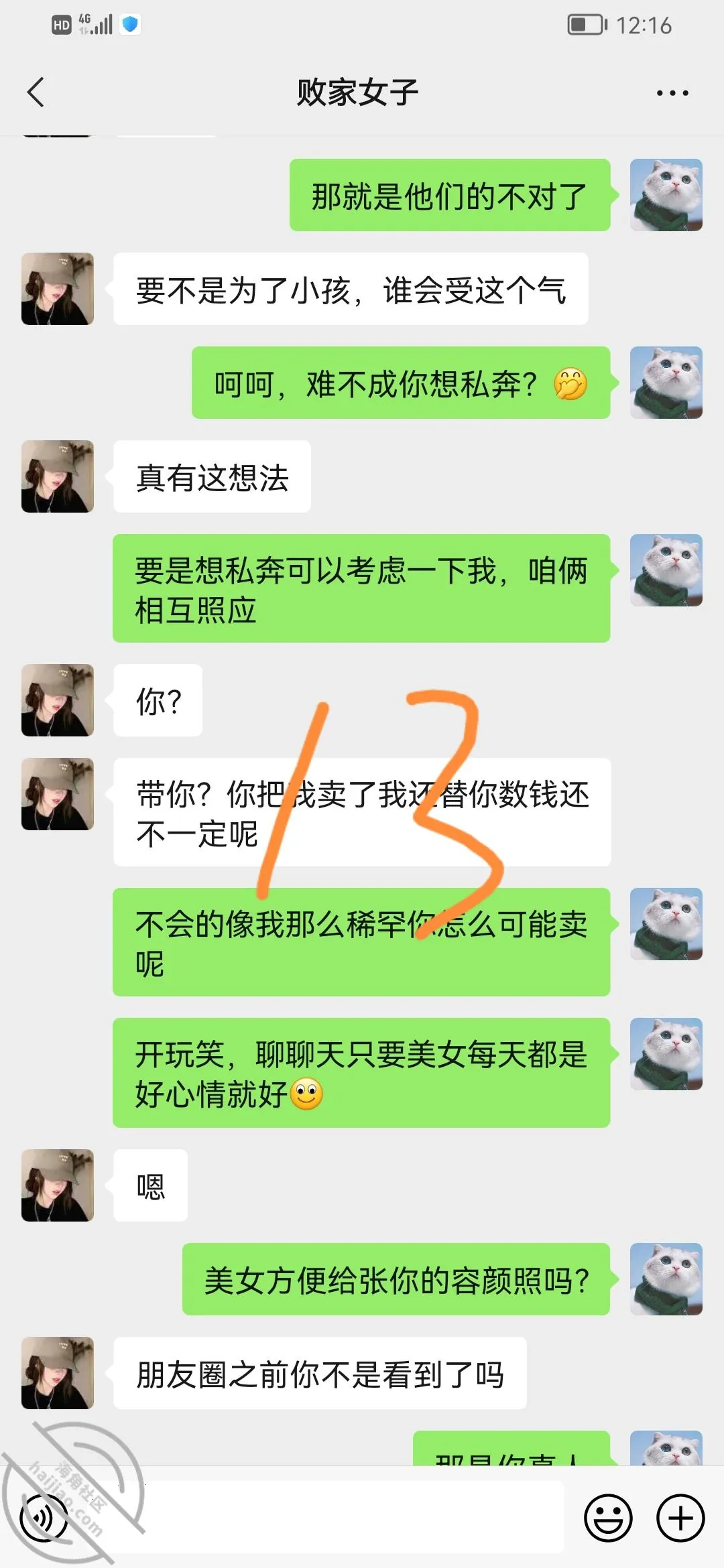The width and height of the screenshot is (724, 1568).
Task: Open the three-dot chat info menu
Action: pyautogui.click(x=672, y=93)
